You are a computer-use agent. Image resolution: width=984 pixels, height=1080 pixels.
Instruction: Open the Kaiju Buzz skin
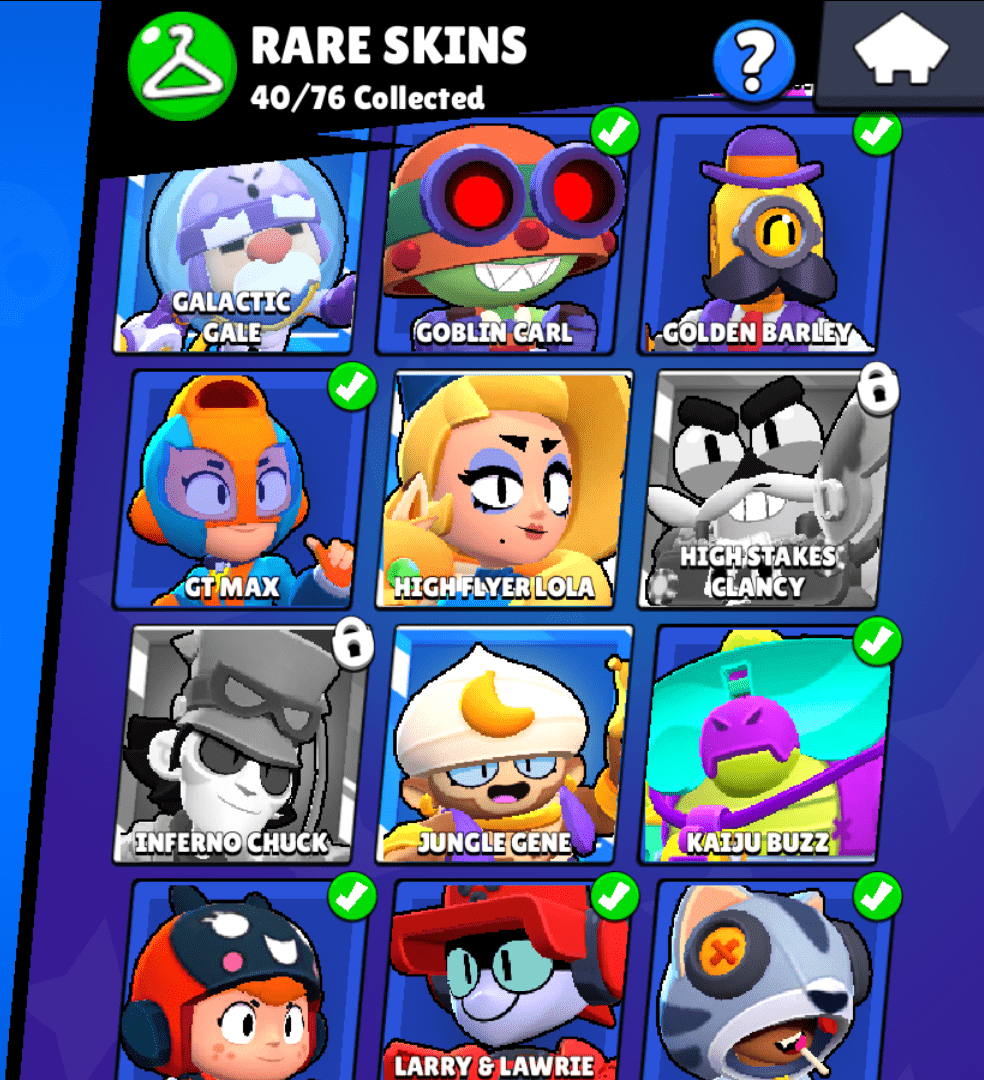click(765, 745)
